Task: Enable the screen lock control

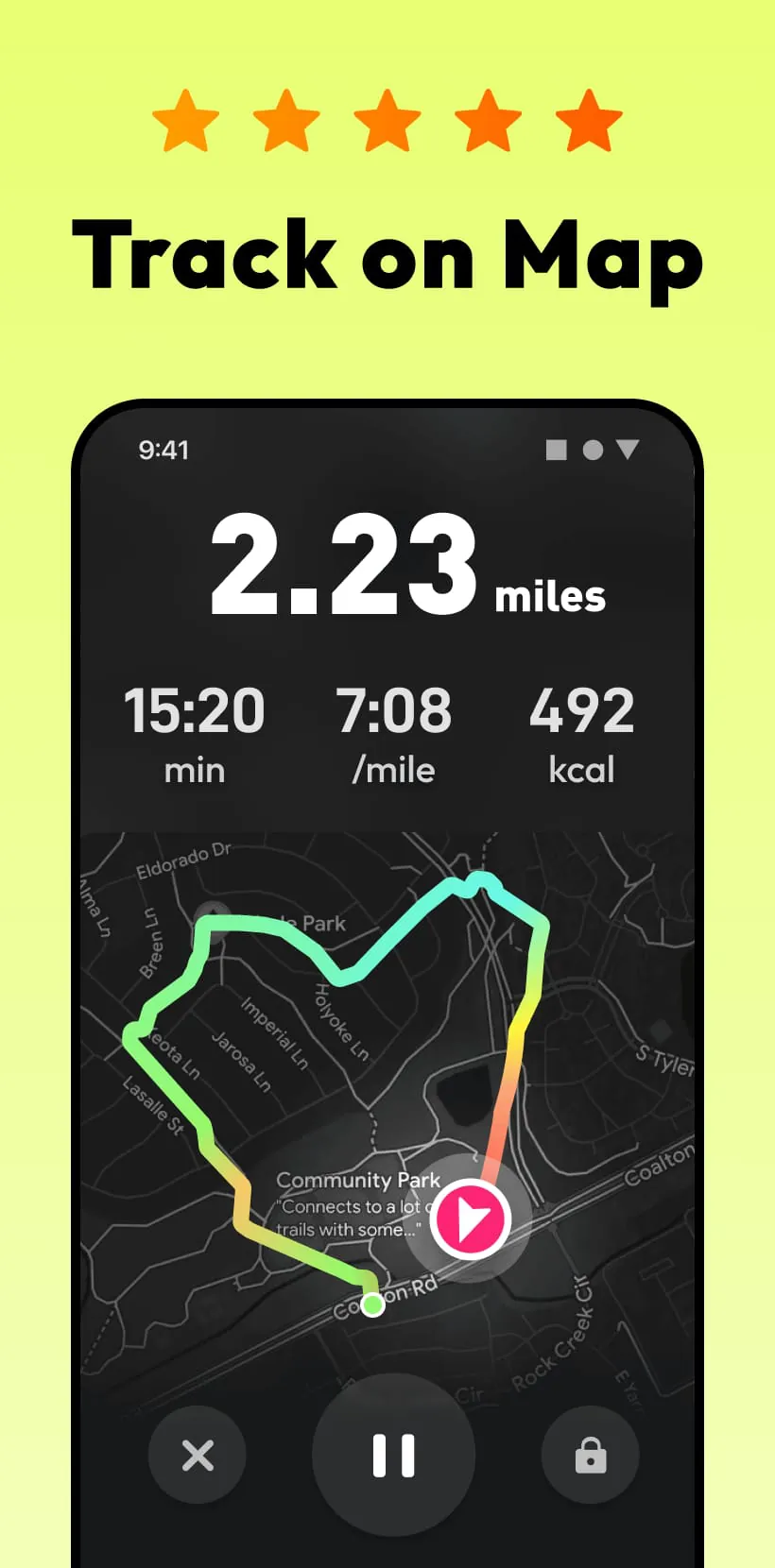Action: pos(590,1455)
